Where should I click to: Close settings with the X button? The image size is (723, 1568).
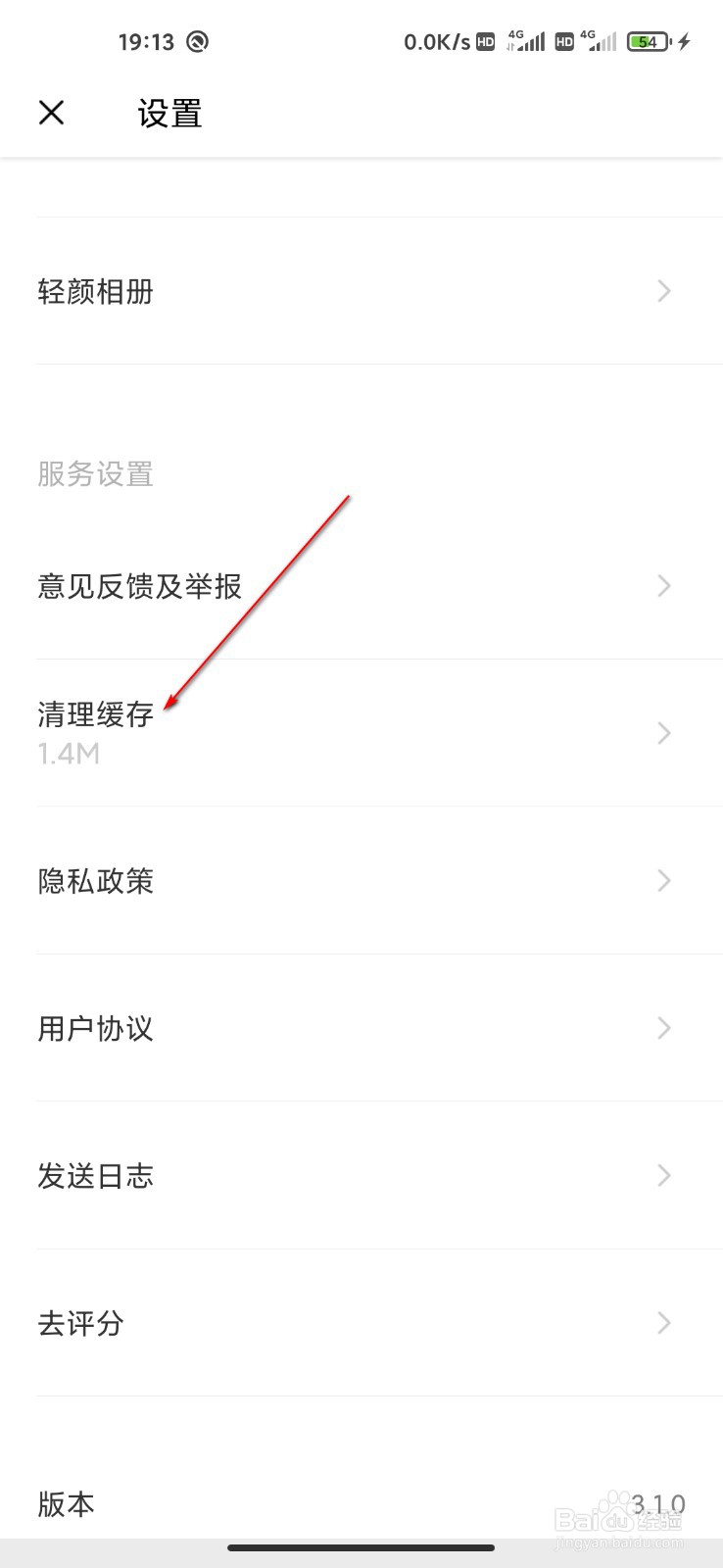(51, 113)
